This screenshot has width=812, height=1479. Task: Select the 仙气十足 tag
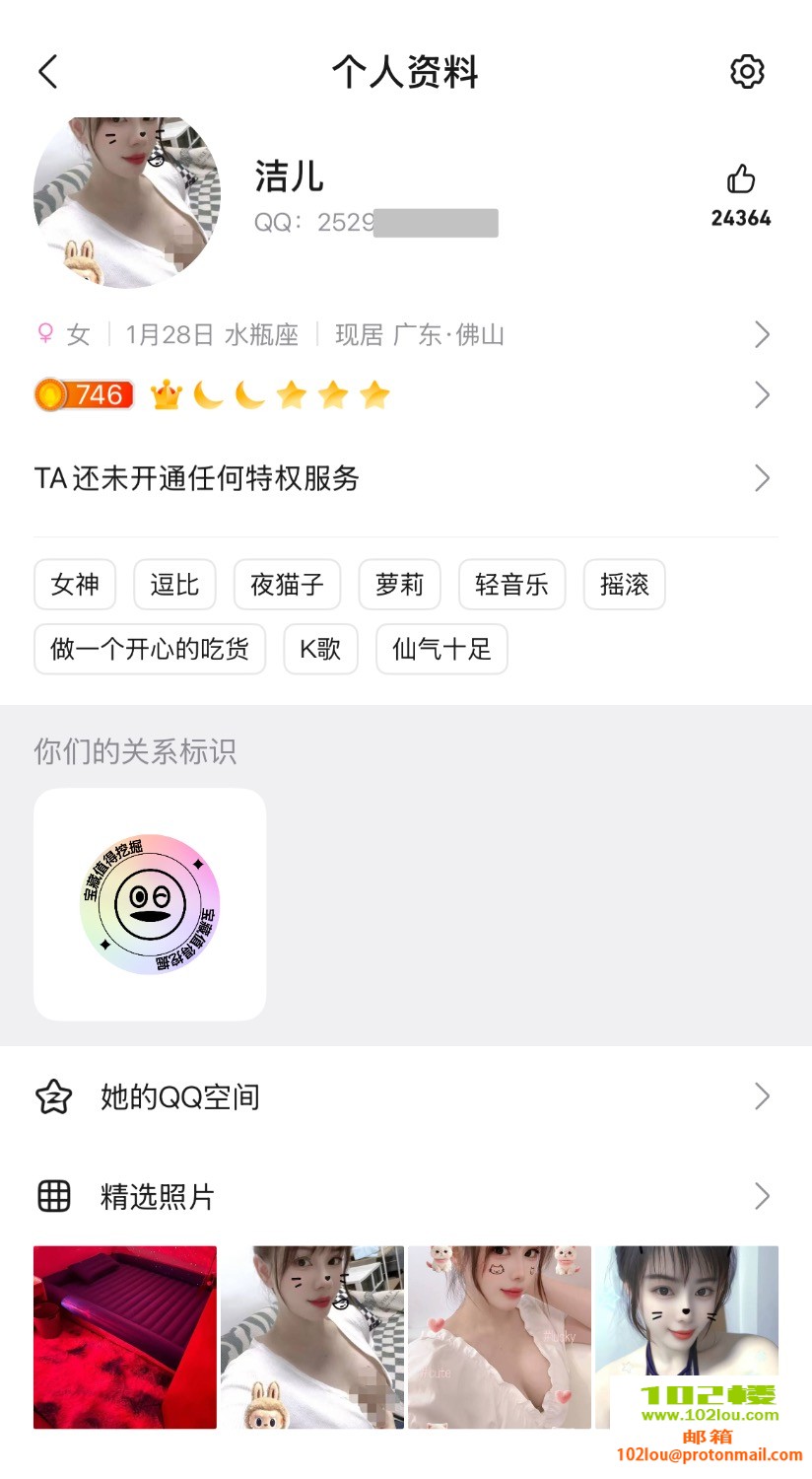441,649
